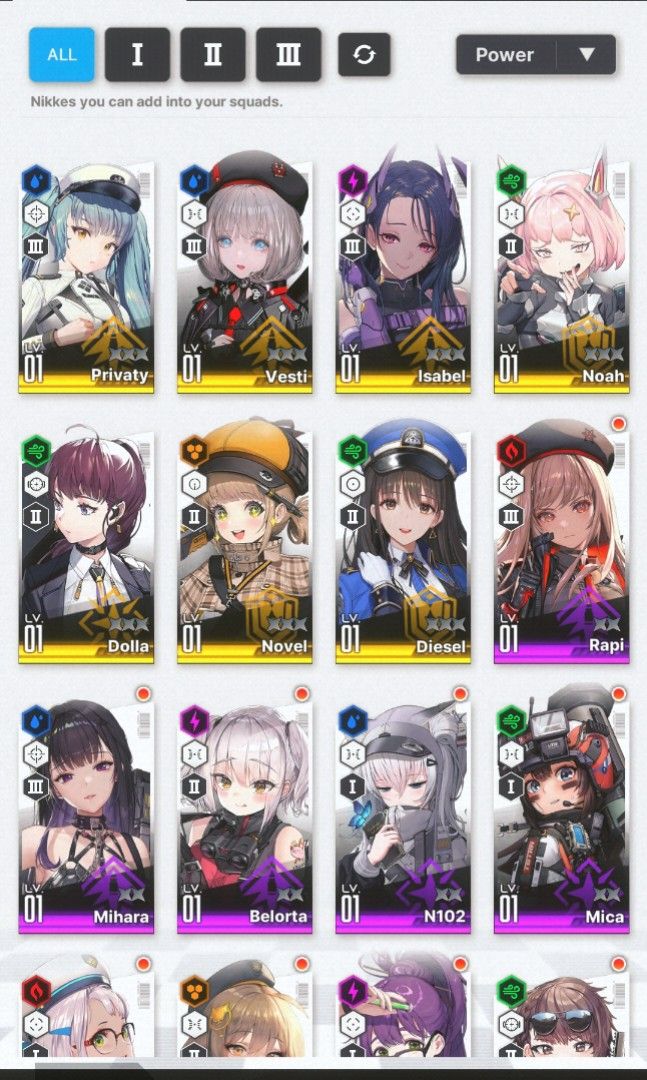Tap the refresh filter icon

tap(364, 54)
